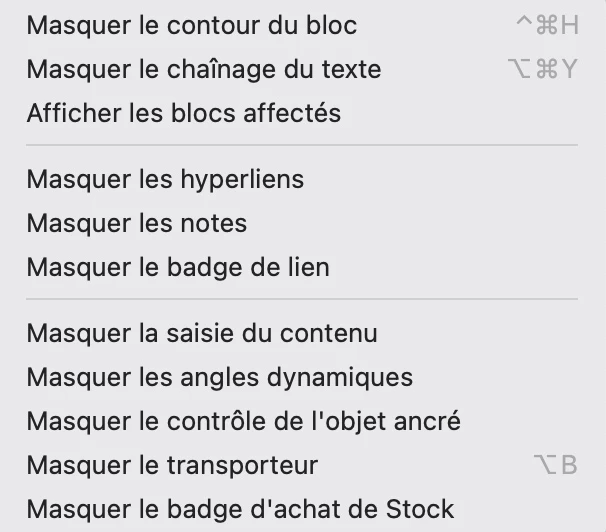Click Afficher les blocs affectés

coord(184,113)
